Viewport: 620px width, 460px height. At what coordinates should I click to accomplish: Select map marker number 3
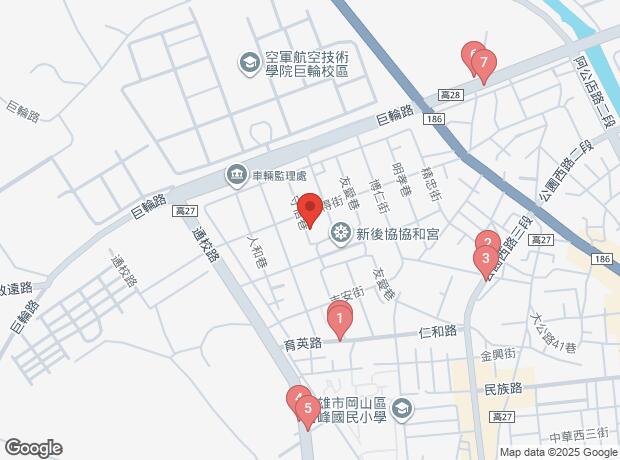click(486, 263)
